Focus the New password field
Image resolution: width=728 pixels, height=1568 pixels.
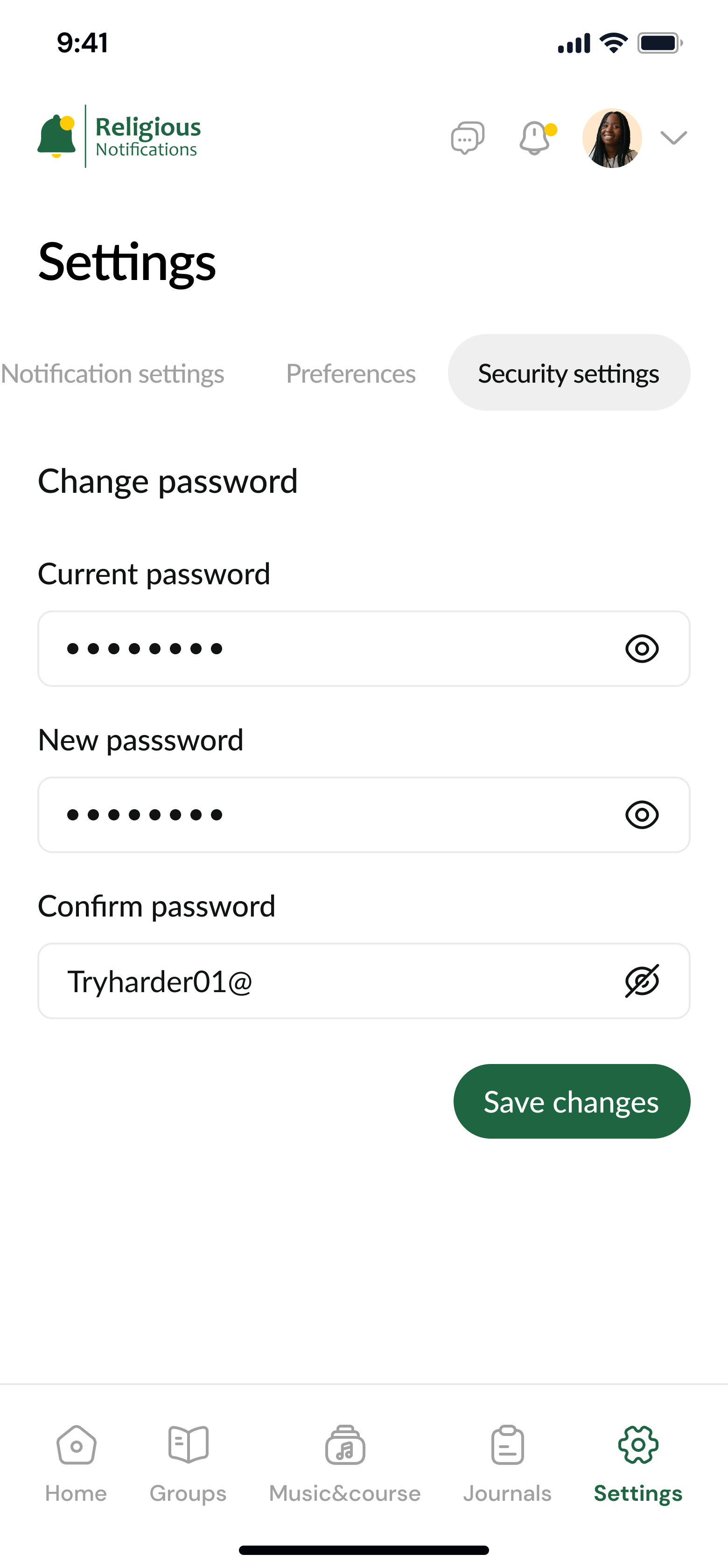pyautogui.click(x=364, y=815)
